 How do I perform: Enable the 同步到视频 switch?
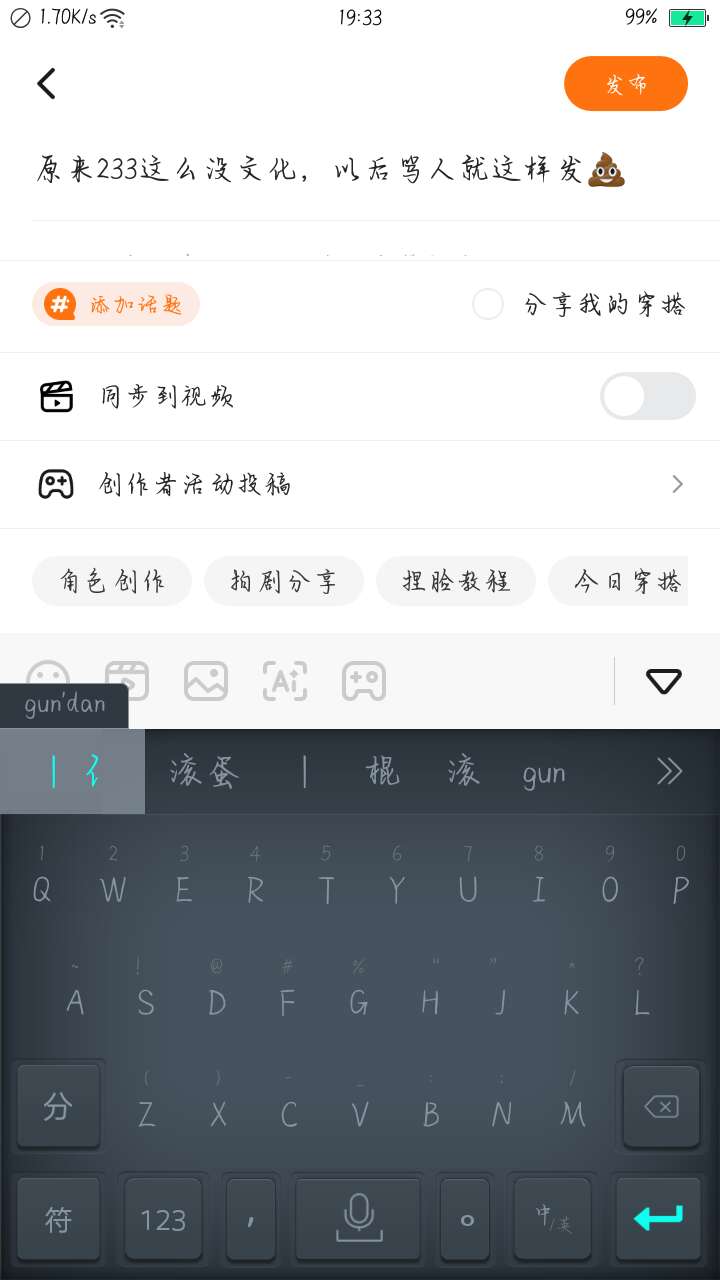647,396
